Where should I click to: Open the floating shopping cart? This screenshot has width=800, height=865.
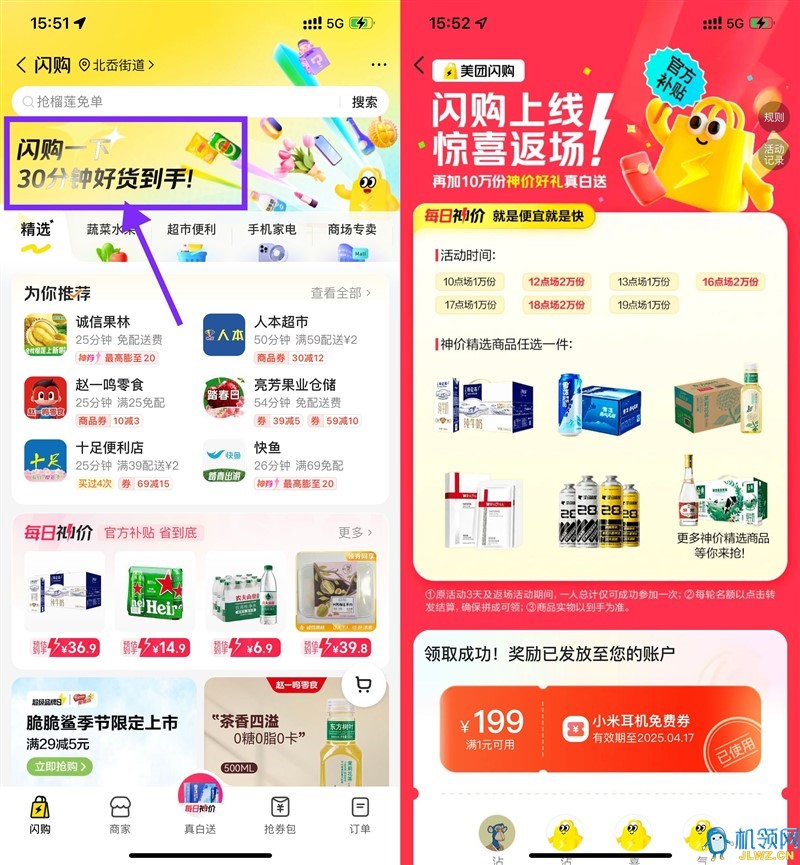(363, 685)
